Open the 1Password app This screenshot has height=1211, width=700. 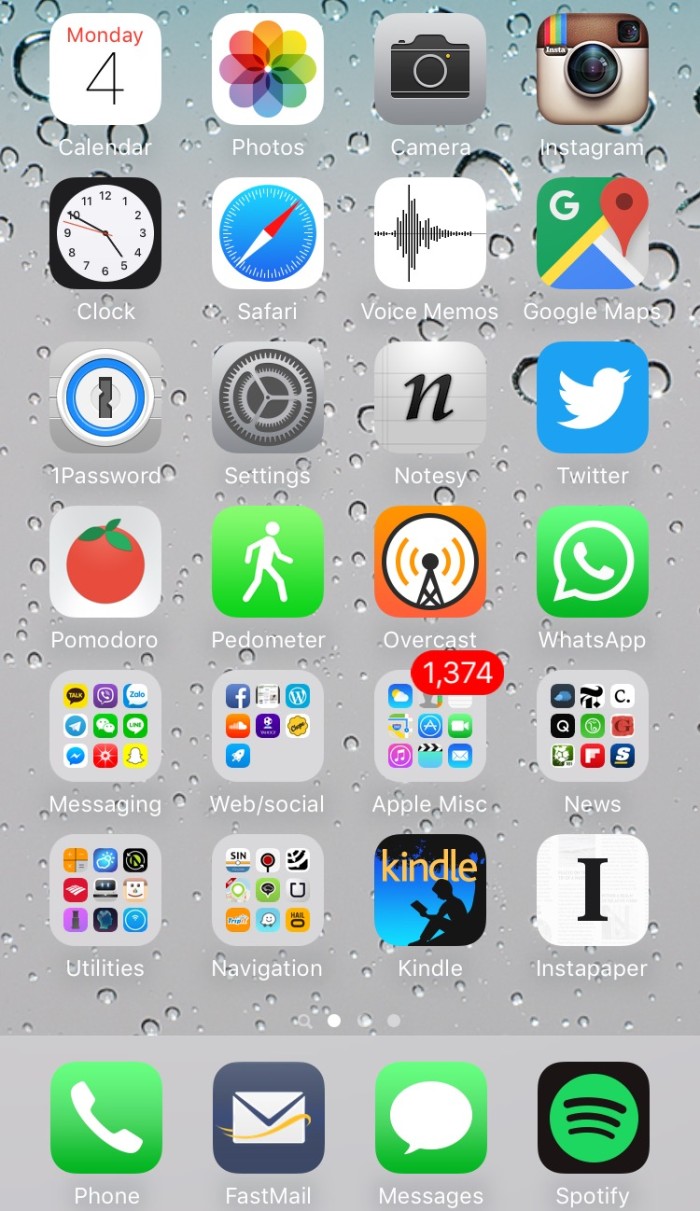[105, 397]
